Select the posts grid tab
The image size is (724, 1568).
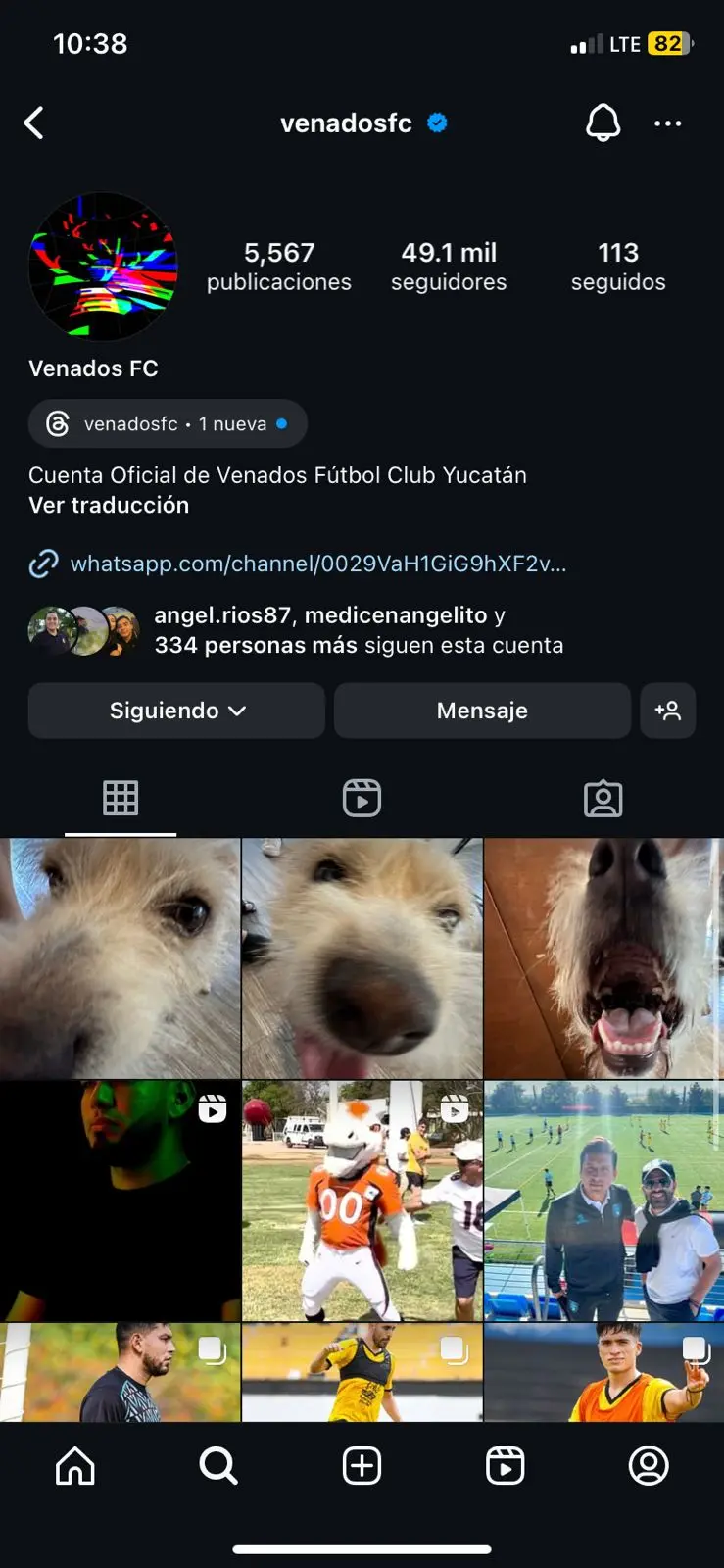121,799
